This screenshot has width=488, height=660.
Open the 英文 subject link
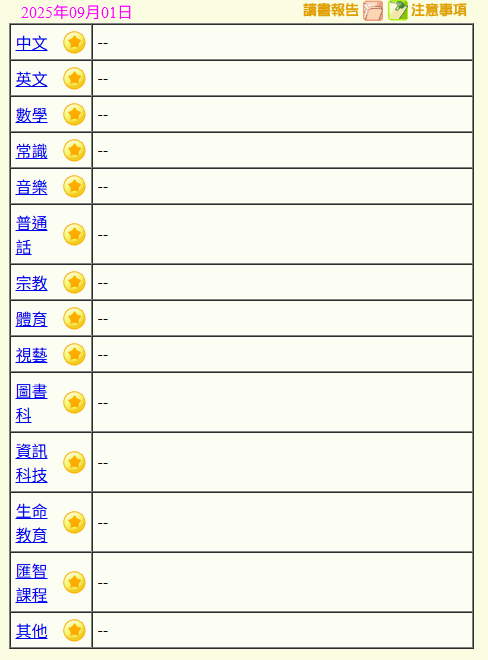point(32,79)
